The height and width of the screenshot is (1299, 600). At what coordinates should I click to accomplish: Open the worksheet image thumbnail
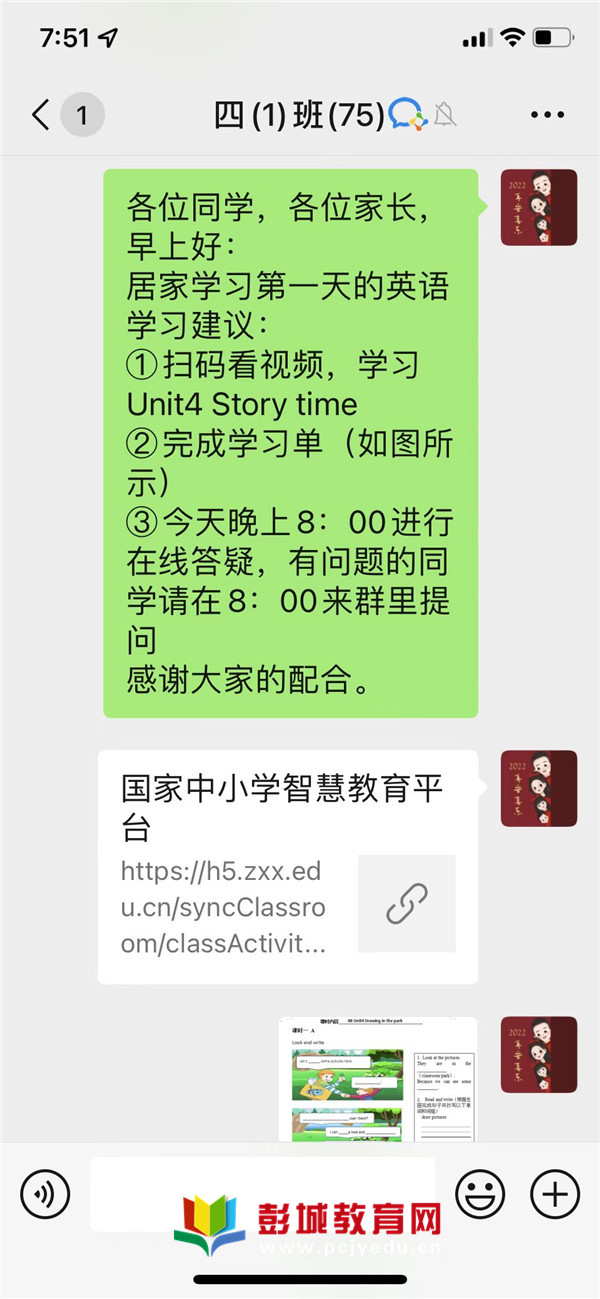coord(378,1079)
